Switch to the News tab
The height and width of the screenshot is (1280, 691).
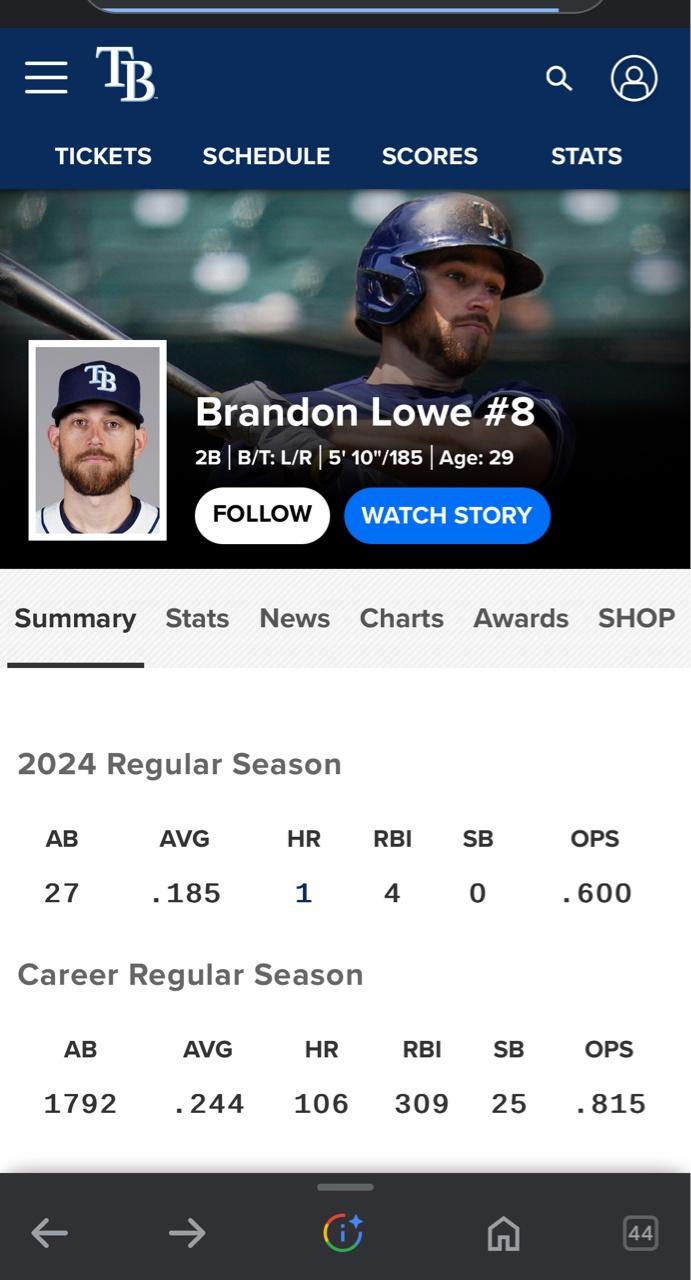click(x=294, y=619)
